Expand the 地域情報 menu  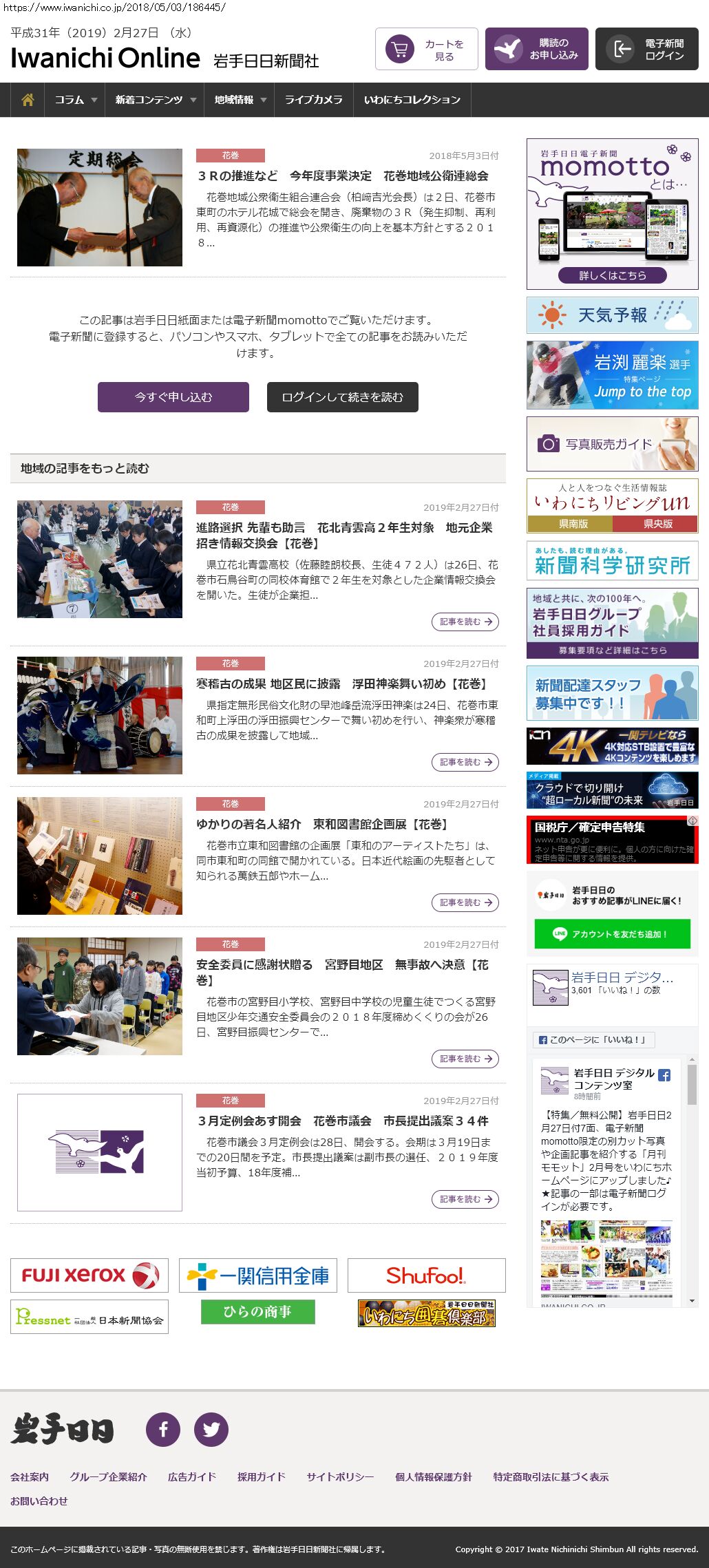click(x=239, y=100)
